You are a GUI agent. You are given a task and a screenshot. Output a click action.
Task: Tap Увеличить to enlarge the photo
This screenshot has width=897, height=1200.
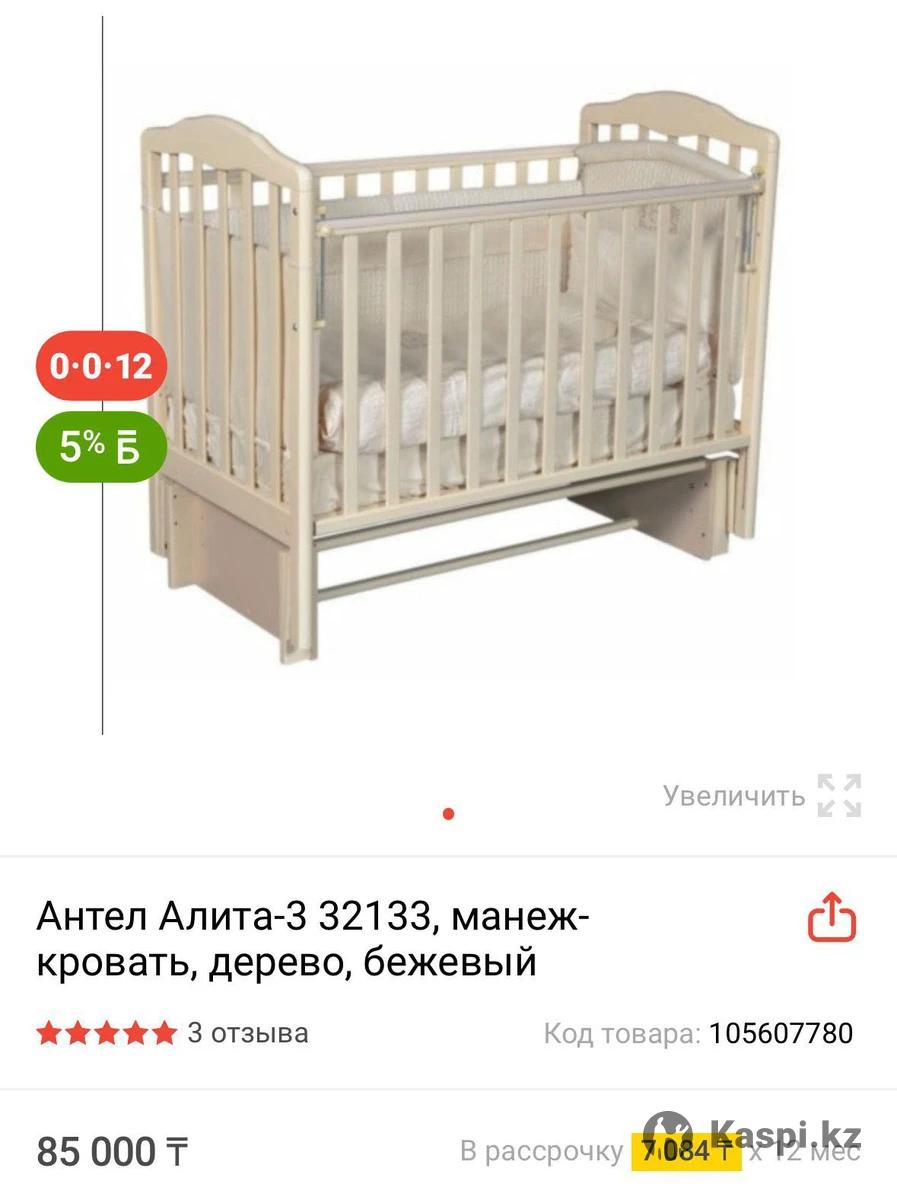[761, 796]
